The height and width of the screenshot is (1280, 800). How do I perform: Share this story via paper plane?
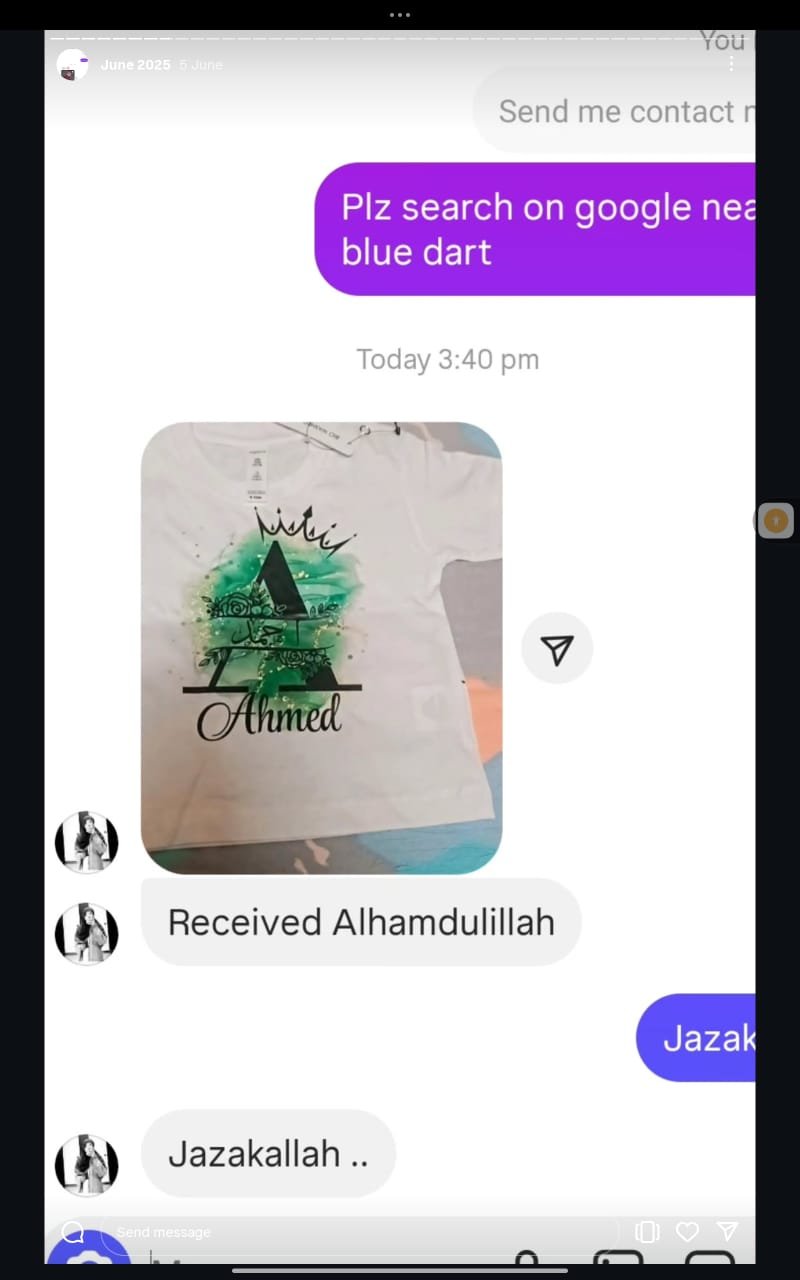pyautogui.click(x=728, y=1232)
